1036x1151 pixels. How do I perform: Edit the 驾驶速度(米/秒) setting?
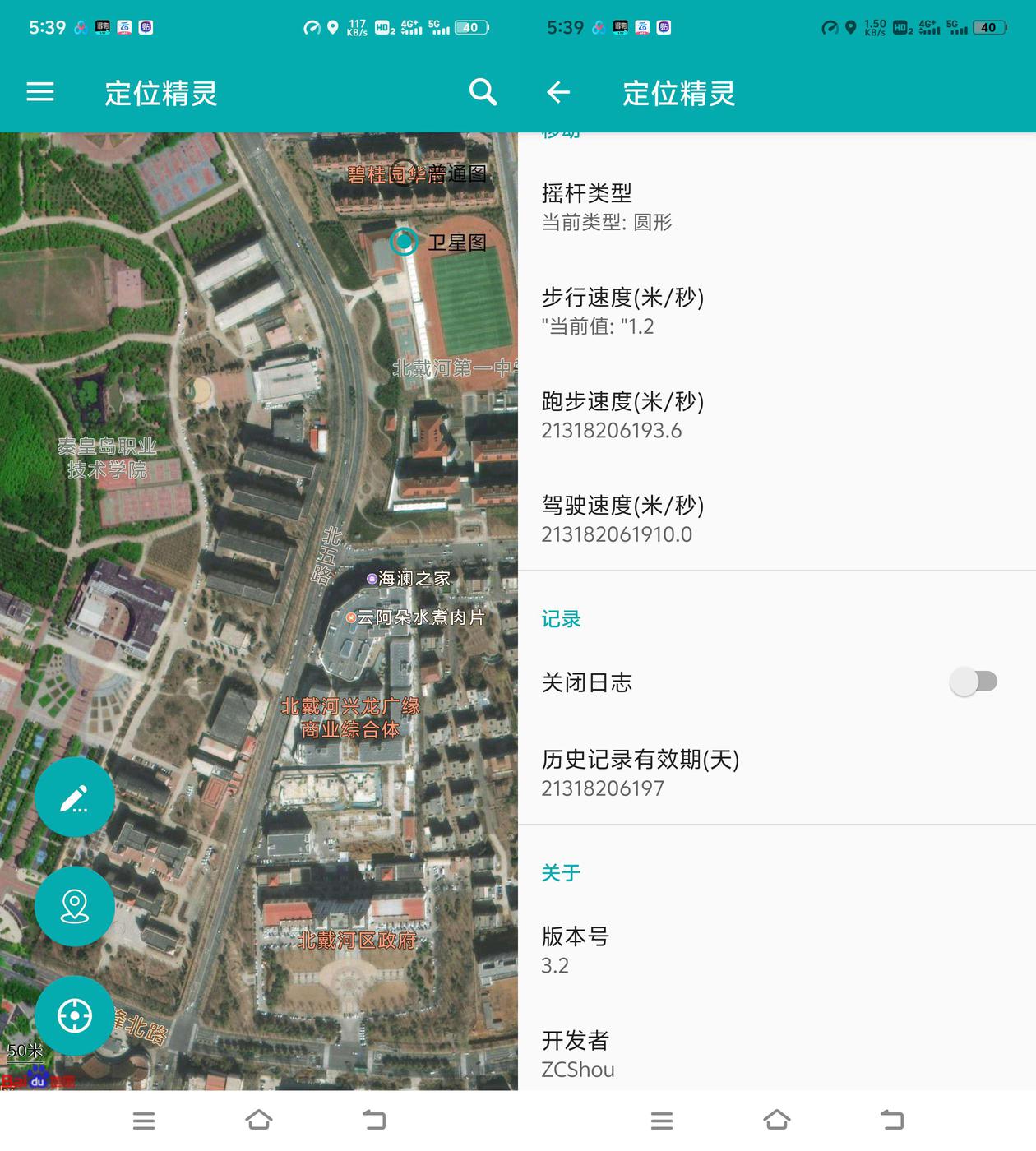coord(777,519)
